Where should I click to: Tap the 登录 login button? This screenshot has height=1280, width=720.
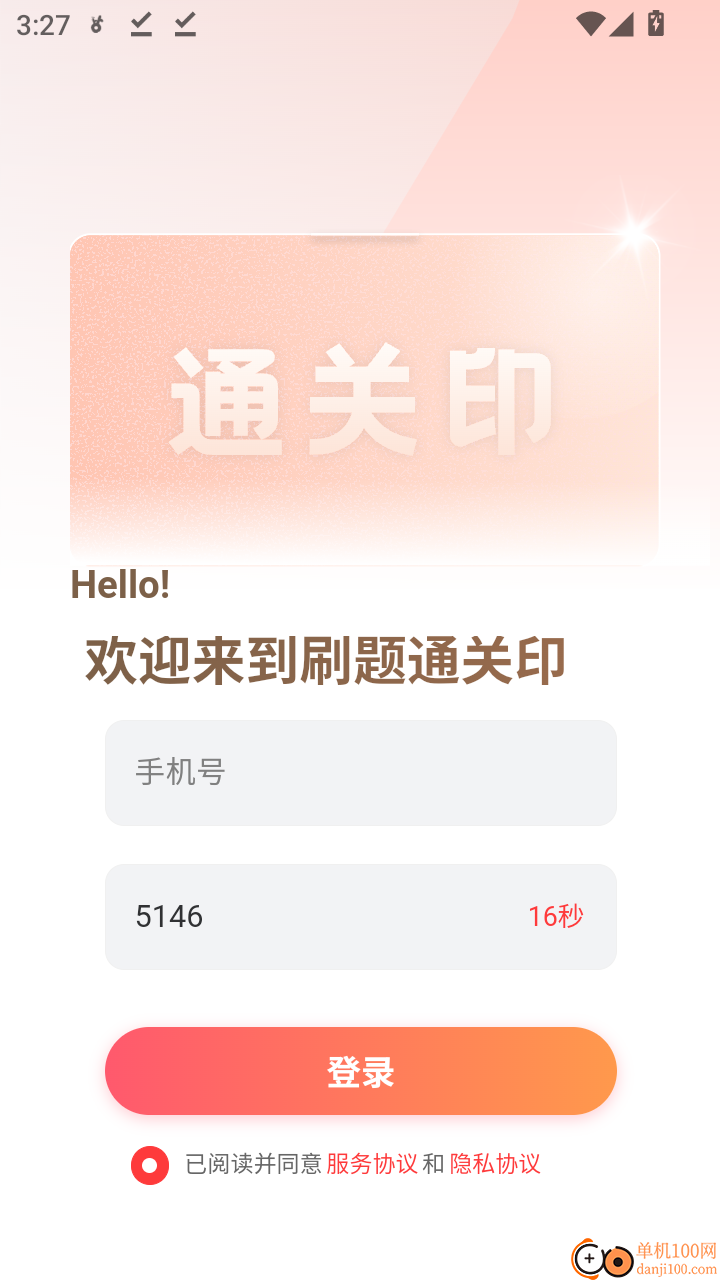click(360, 1070)
